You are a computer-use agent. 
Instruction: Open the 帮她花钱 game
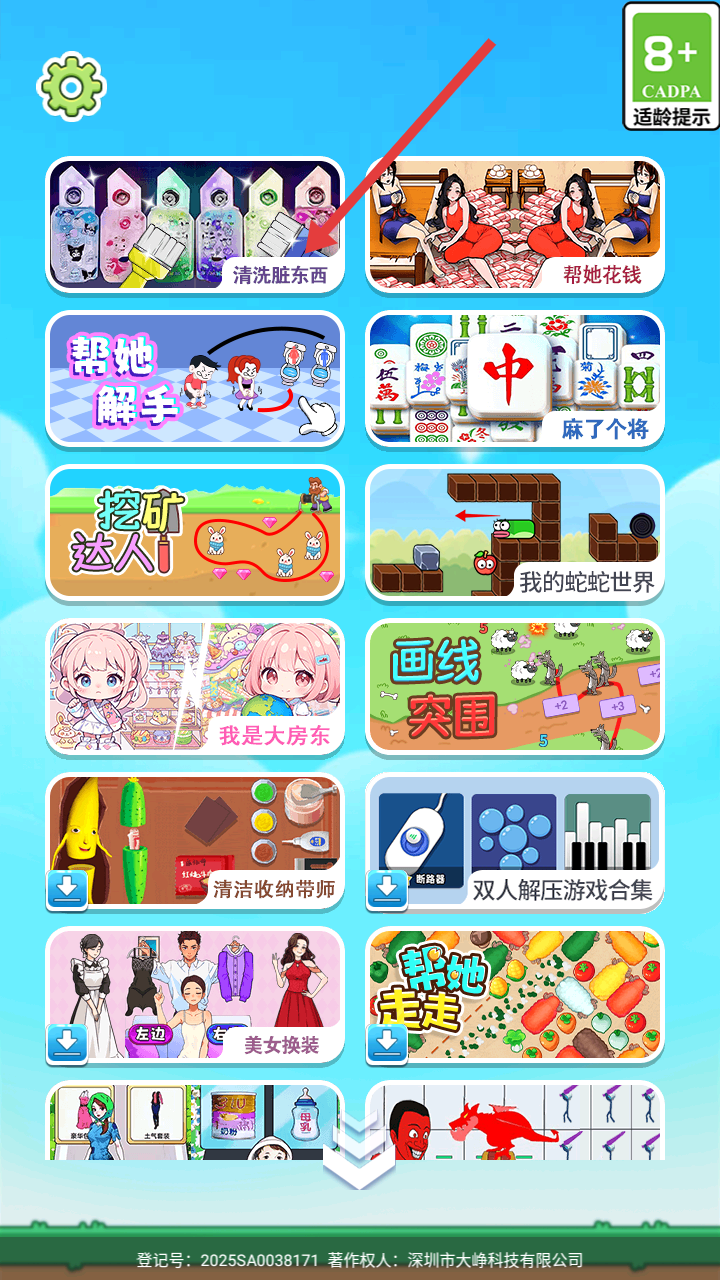click(514, 225)
